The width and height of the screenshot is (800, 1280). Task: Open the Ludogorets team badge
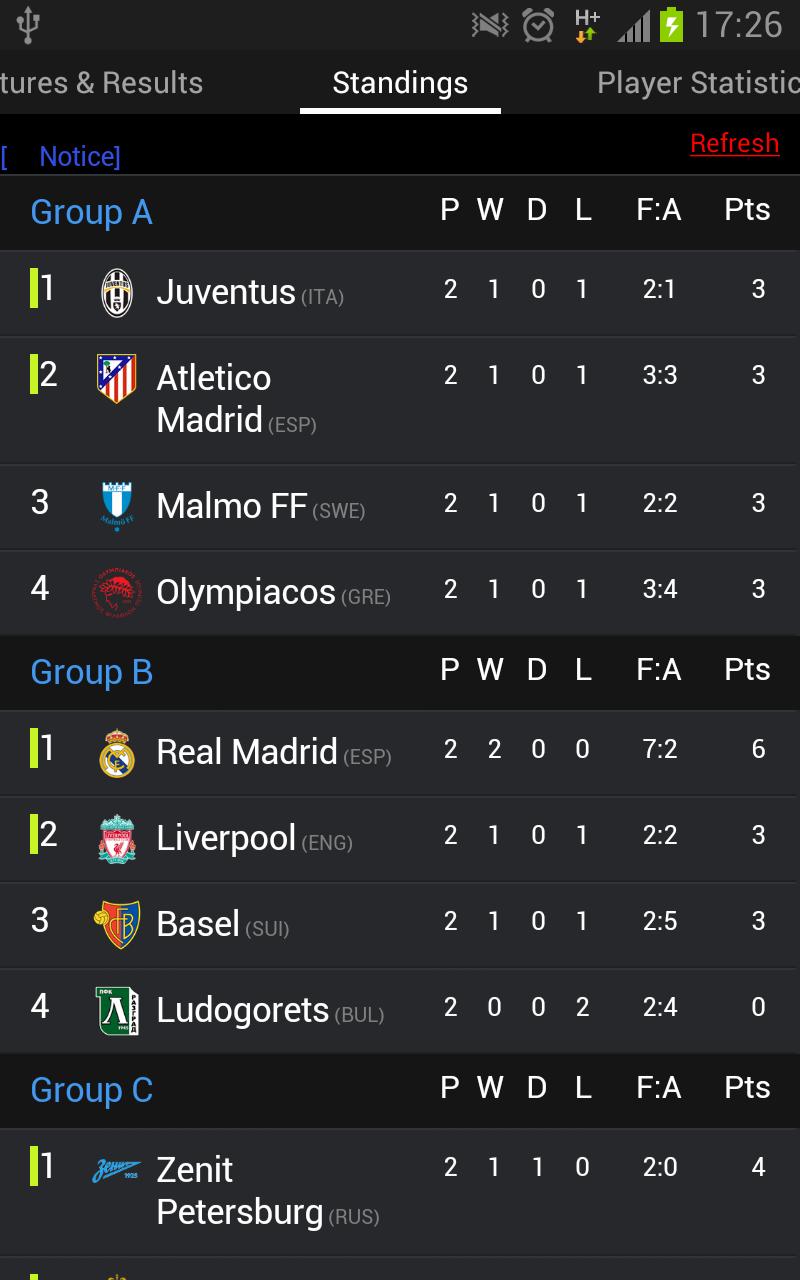[116, 1009]
